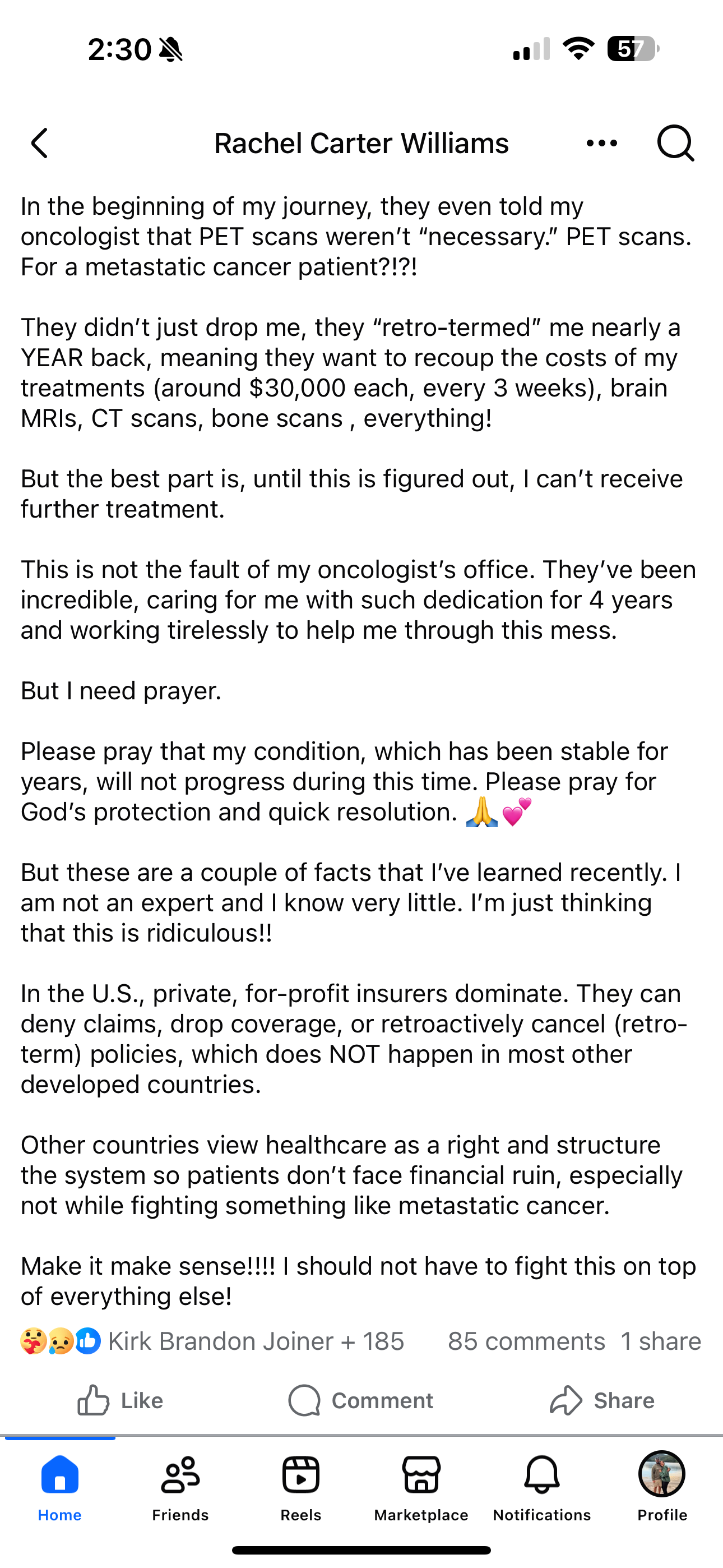View reactions from Kirk Brandon Joiner + 185
Screen dimensions: 723x1568
point(256,1341)
